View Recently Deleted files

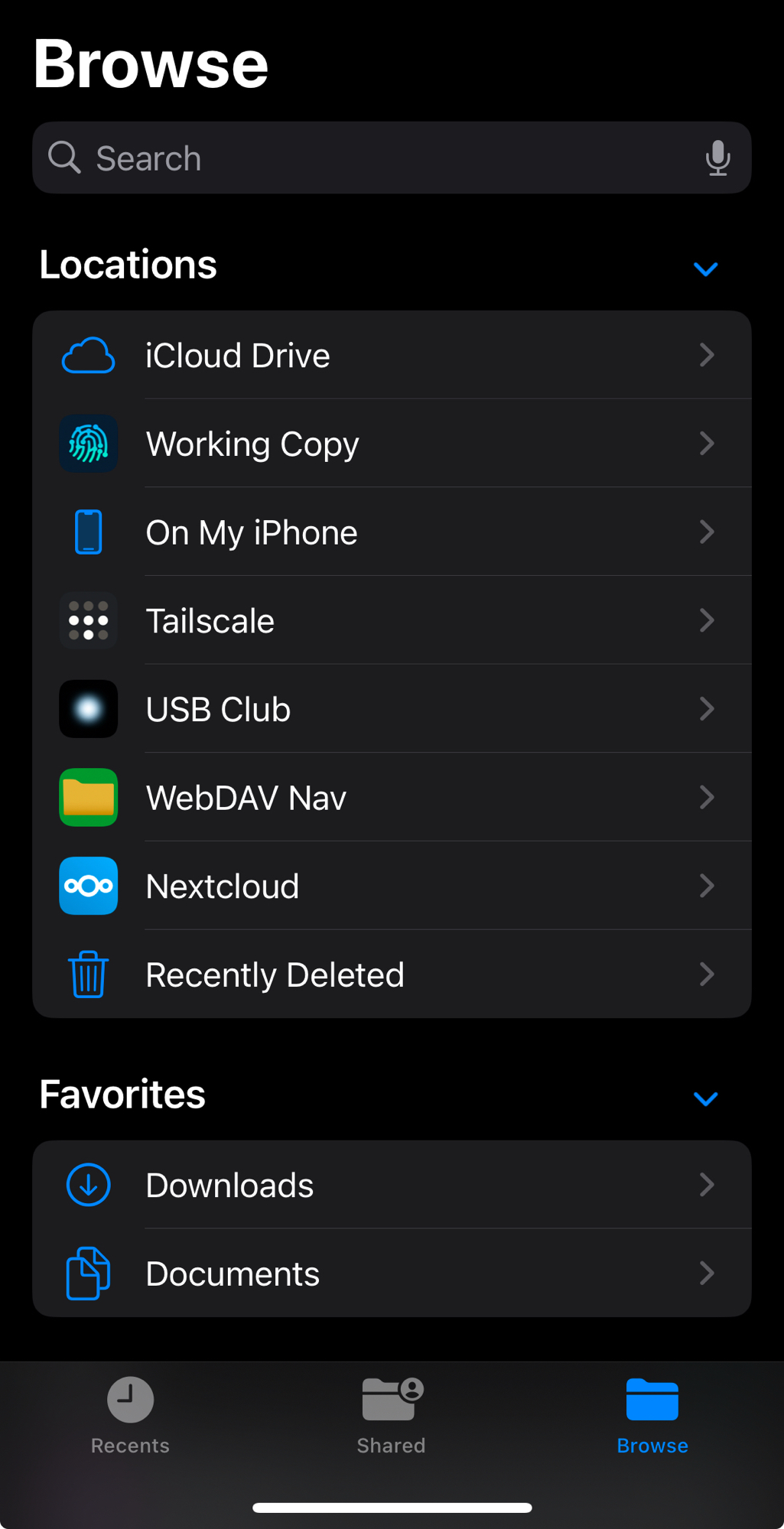(392, 974)
